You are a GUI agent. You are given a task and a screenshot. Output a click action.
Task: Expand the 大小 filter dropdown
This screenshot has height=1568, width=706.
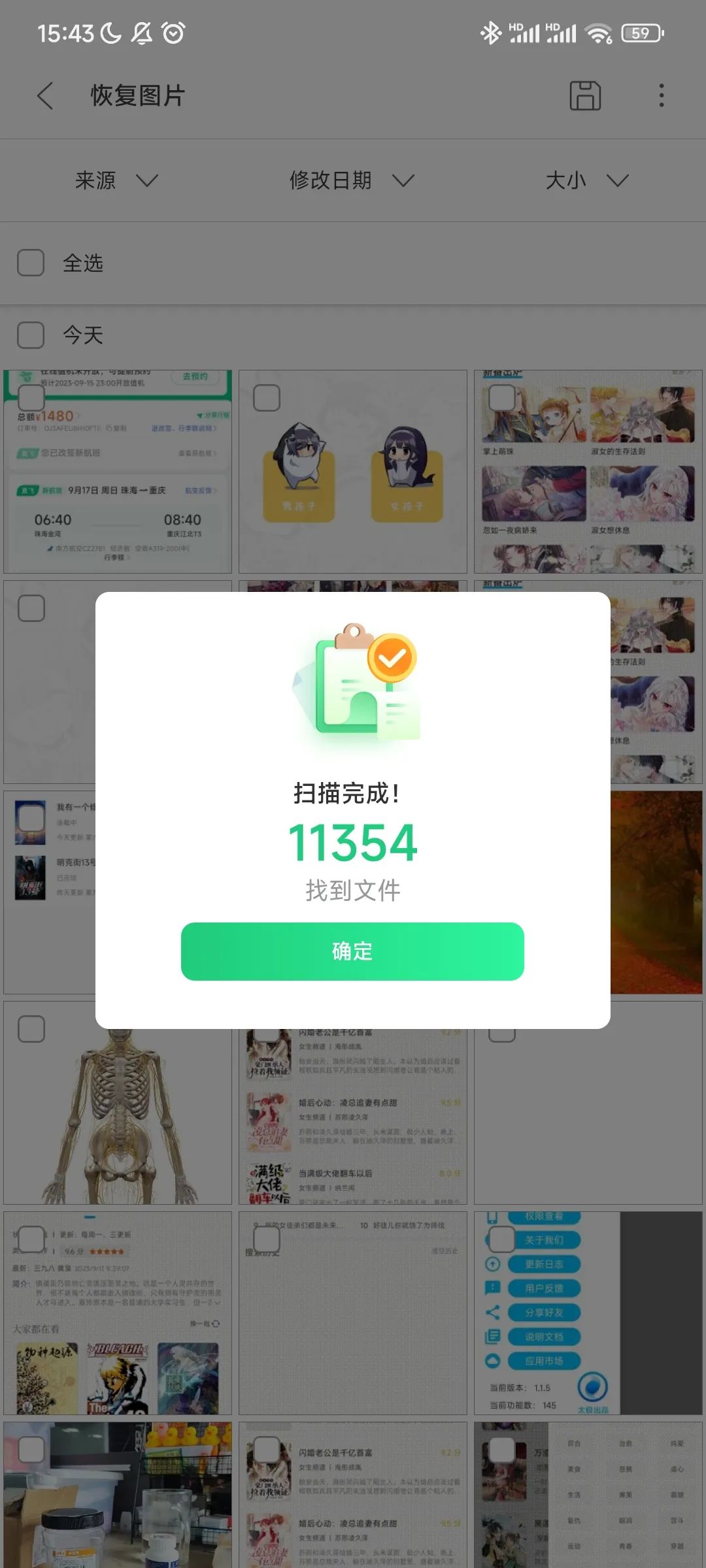[x=586, y=180]
